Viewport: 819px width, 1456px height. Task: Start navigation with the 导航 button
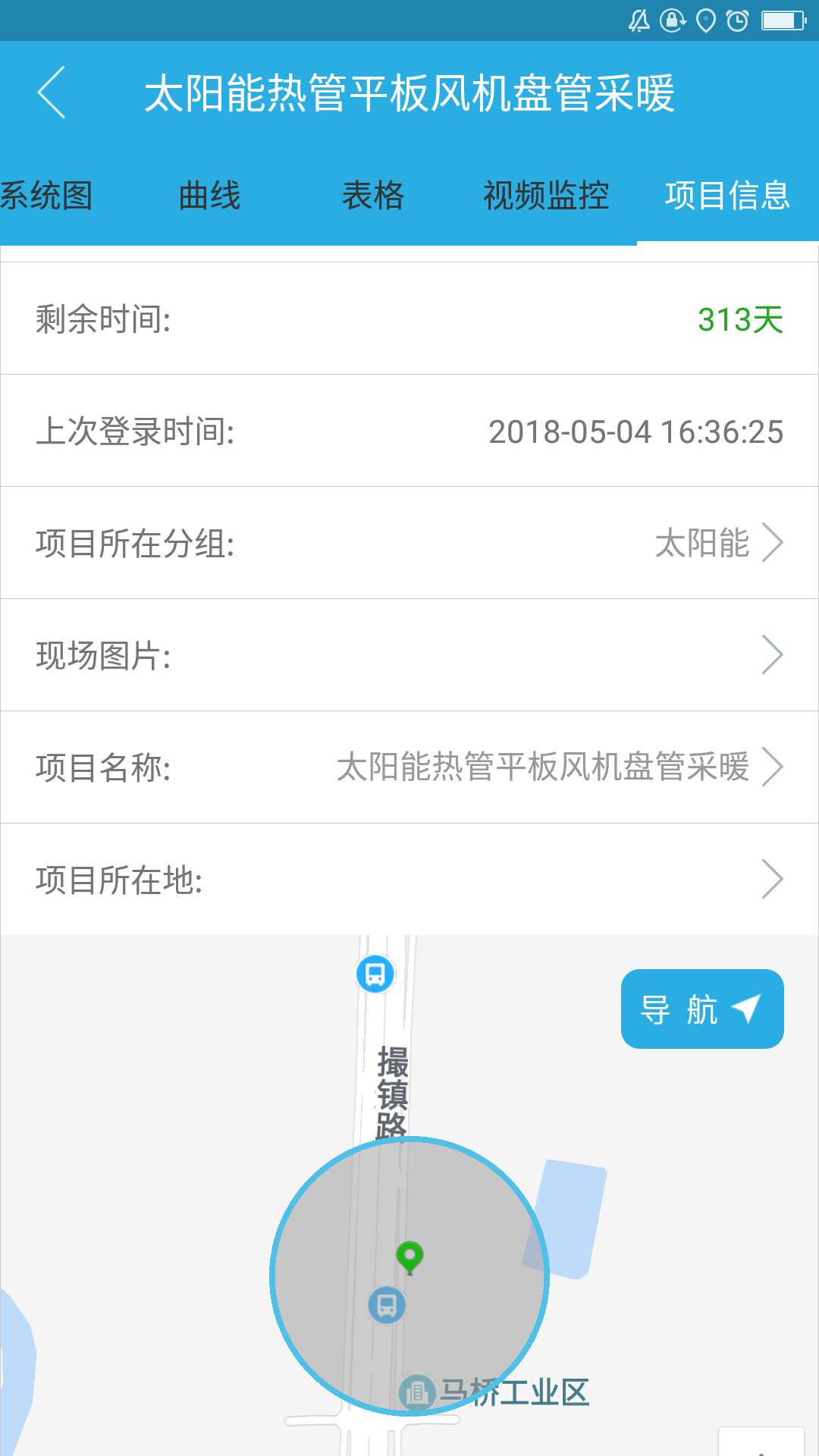click(x=702, y=1009)
